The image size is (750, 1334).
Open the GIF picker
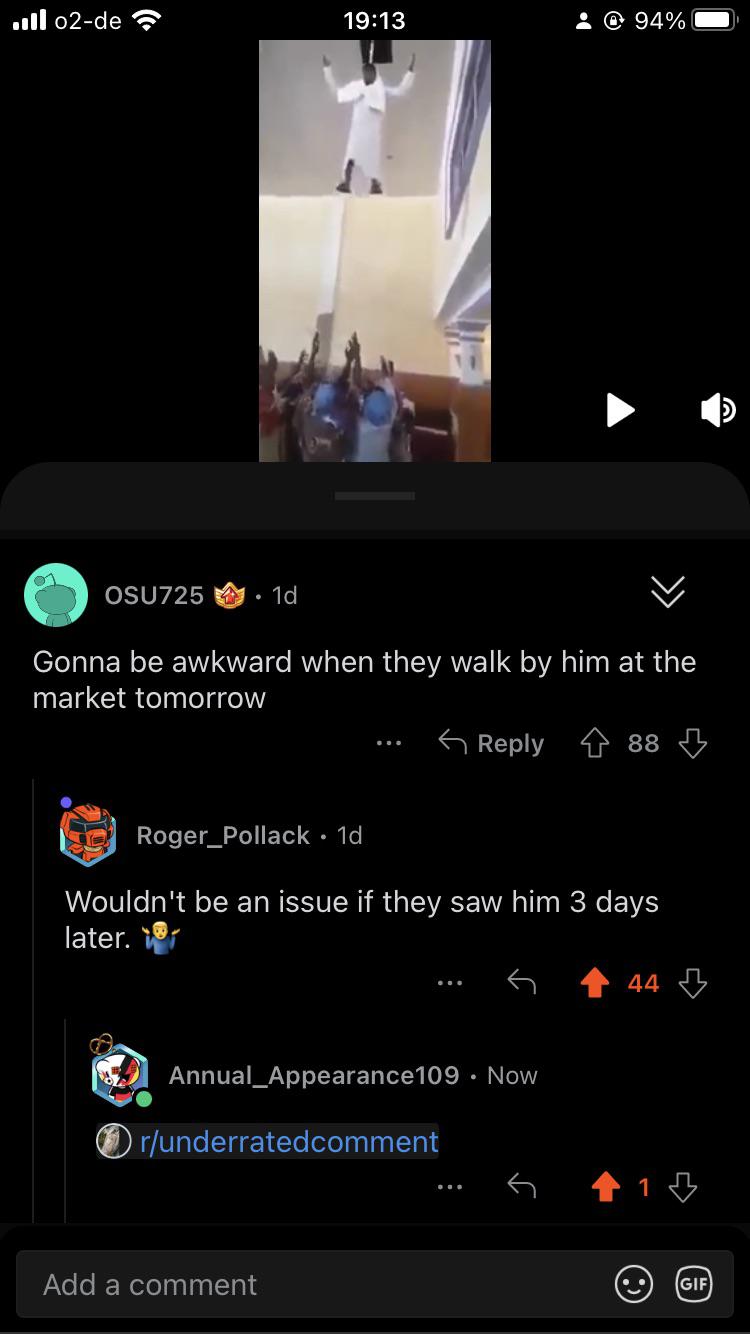(694, 1285)
